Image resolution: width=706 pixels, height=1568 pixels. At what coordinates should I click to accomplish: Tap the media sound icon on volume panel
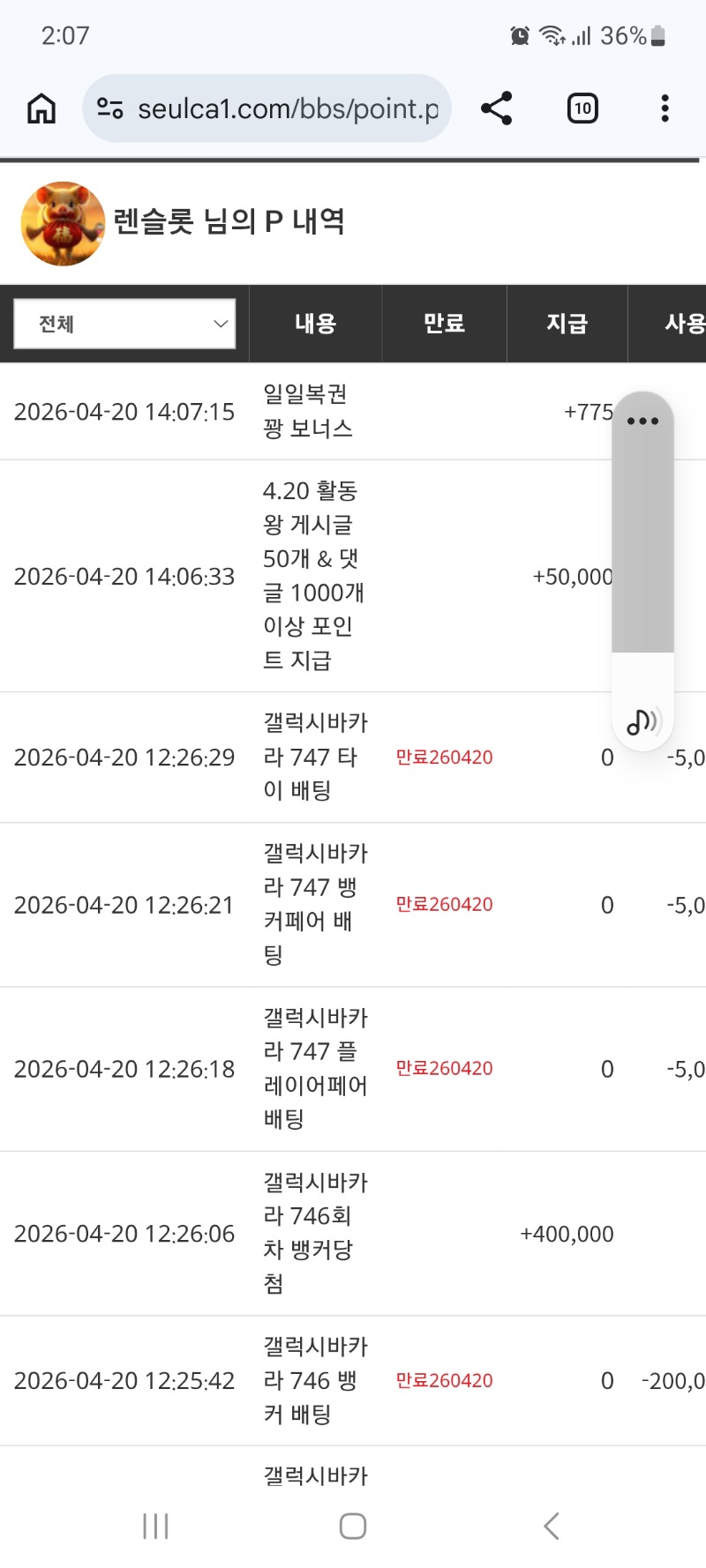tap(642, 721)
